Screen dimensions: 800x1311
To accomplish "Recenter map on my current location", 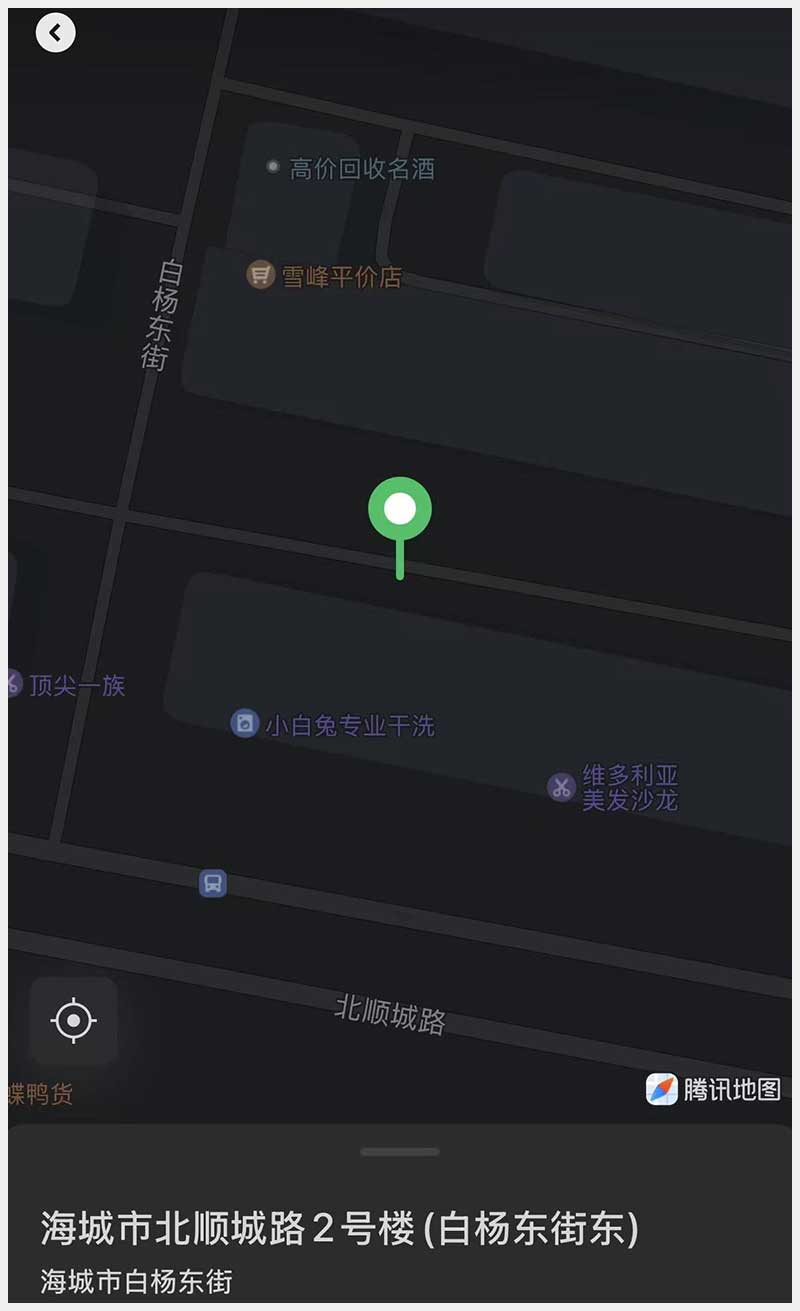I will click(74, 1021).
